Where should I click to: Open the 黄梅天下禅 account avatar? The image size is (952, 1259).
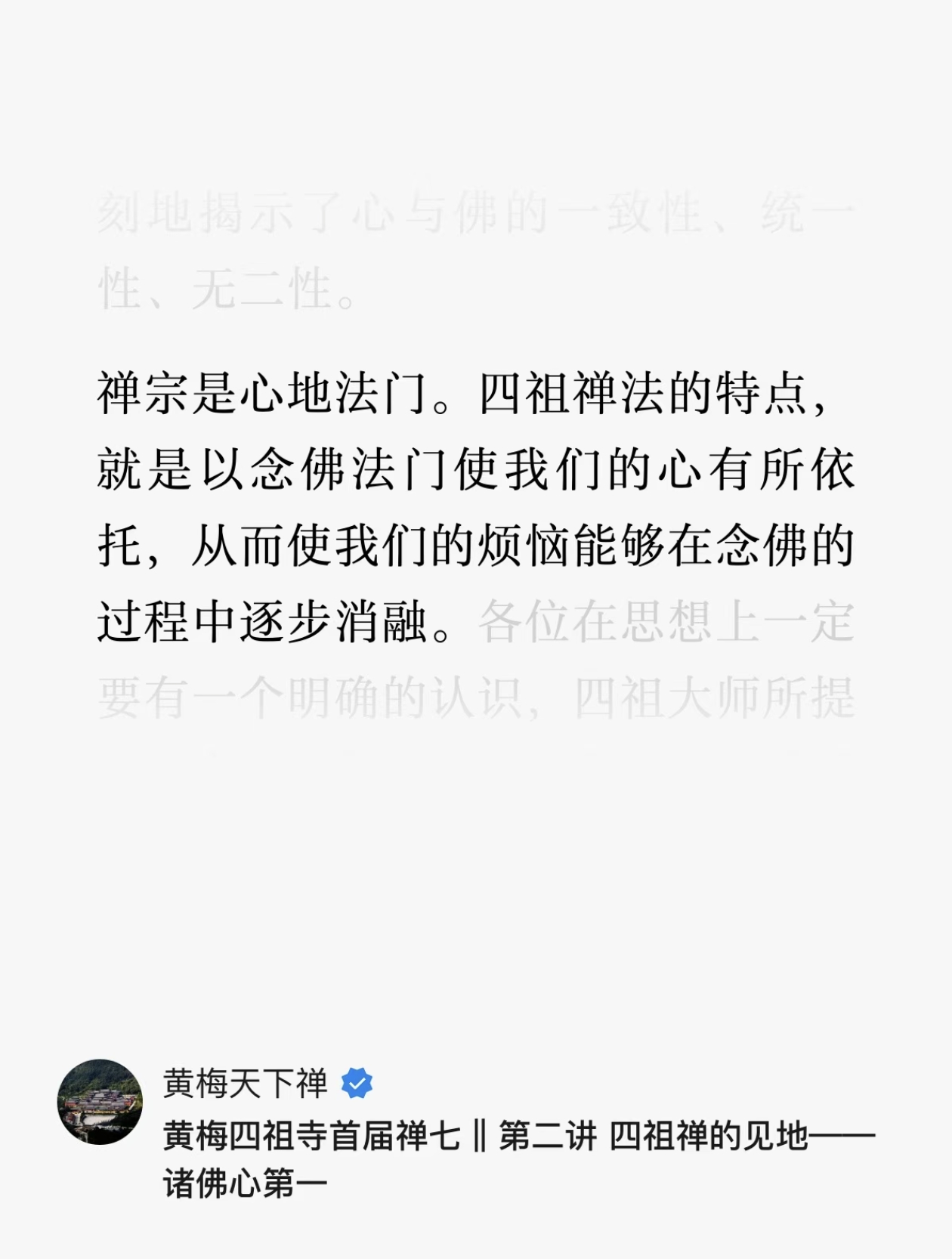pyautogui.click(x=100, y=1102)
